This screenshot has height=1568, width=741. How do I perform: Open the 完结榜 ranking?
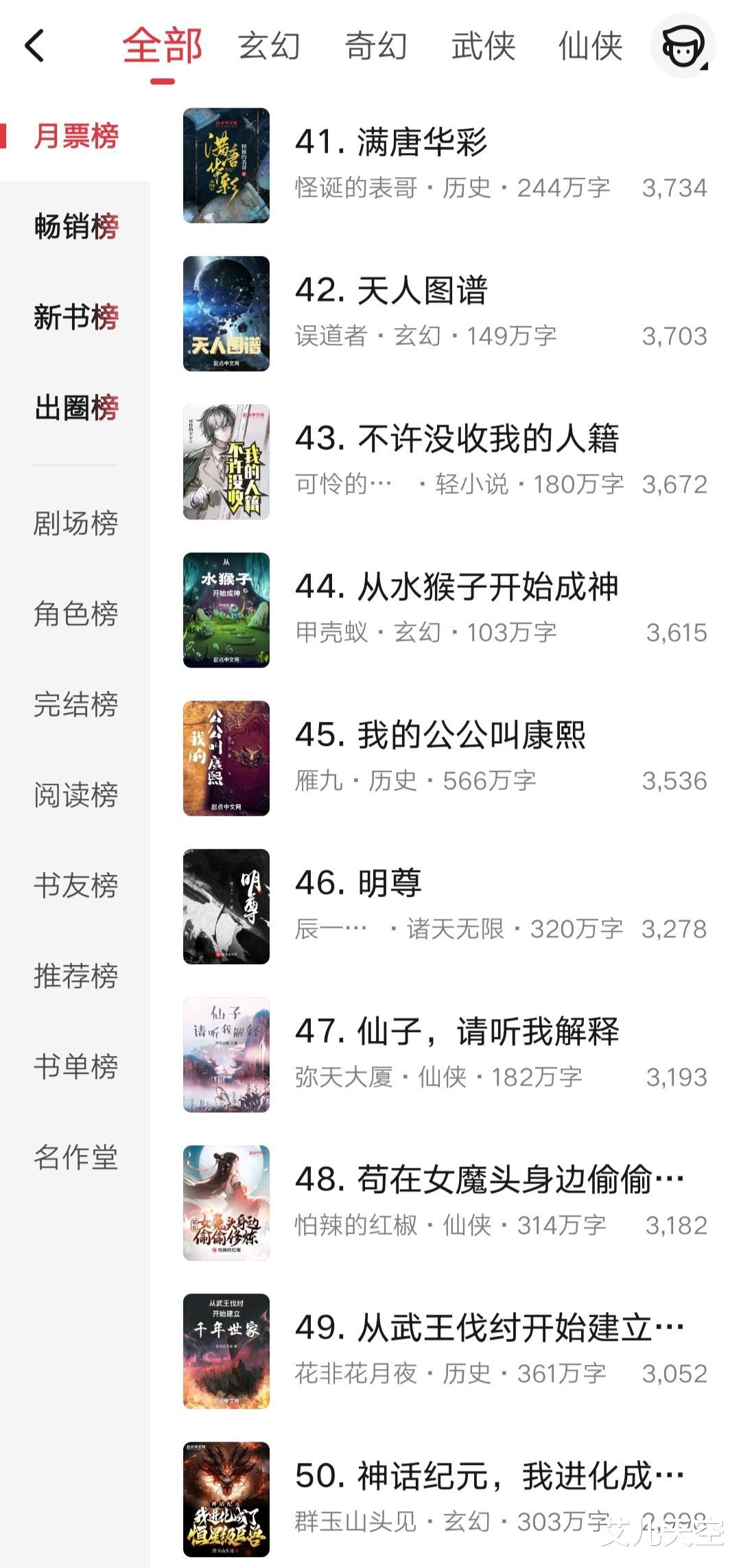75,705
